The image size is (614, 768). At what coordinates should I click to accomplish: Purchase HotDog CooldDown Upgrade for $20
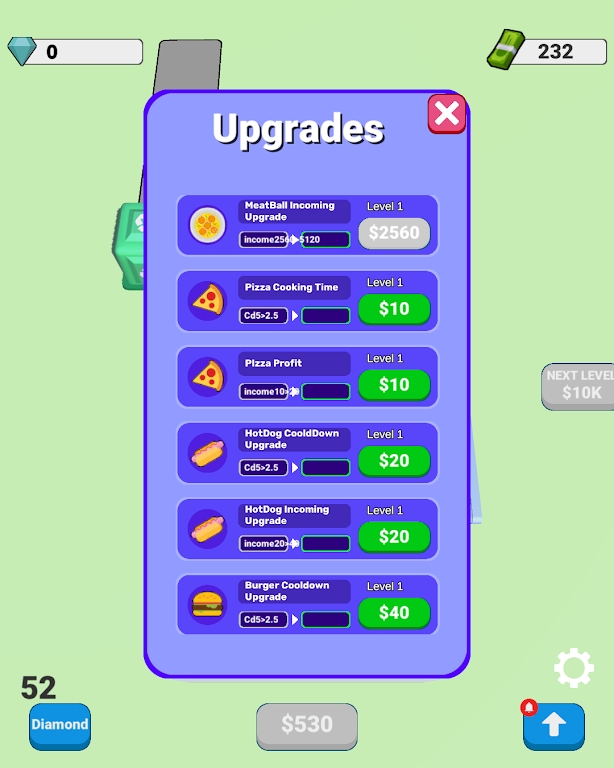pyautogui.click(x=394, y=461)
